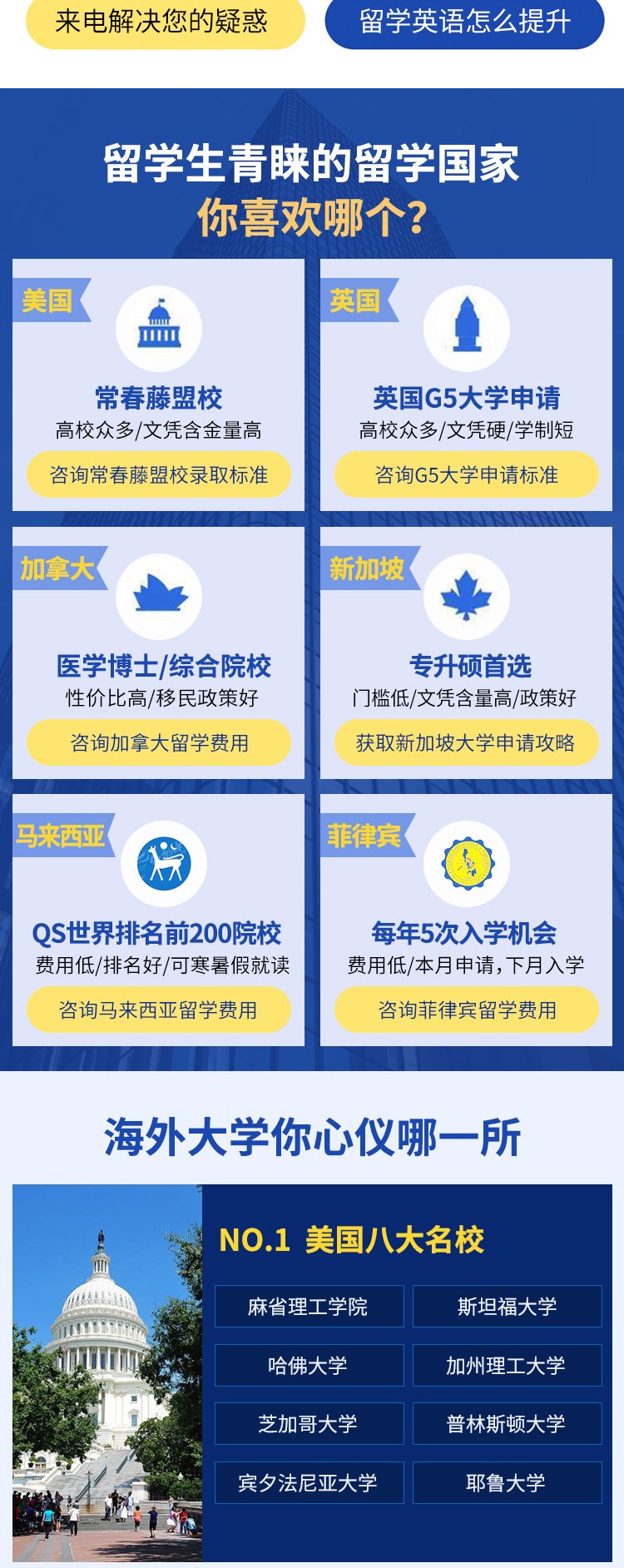Open 耶鲁大学
Screen dimensions: 624x1568
[507, 1483]
